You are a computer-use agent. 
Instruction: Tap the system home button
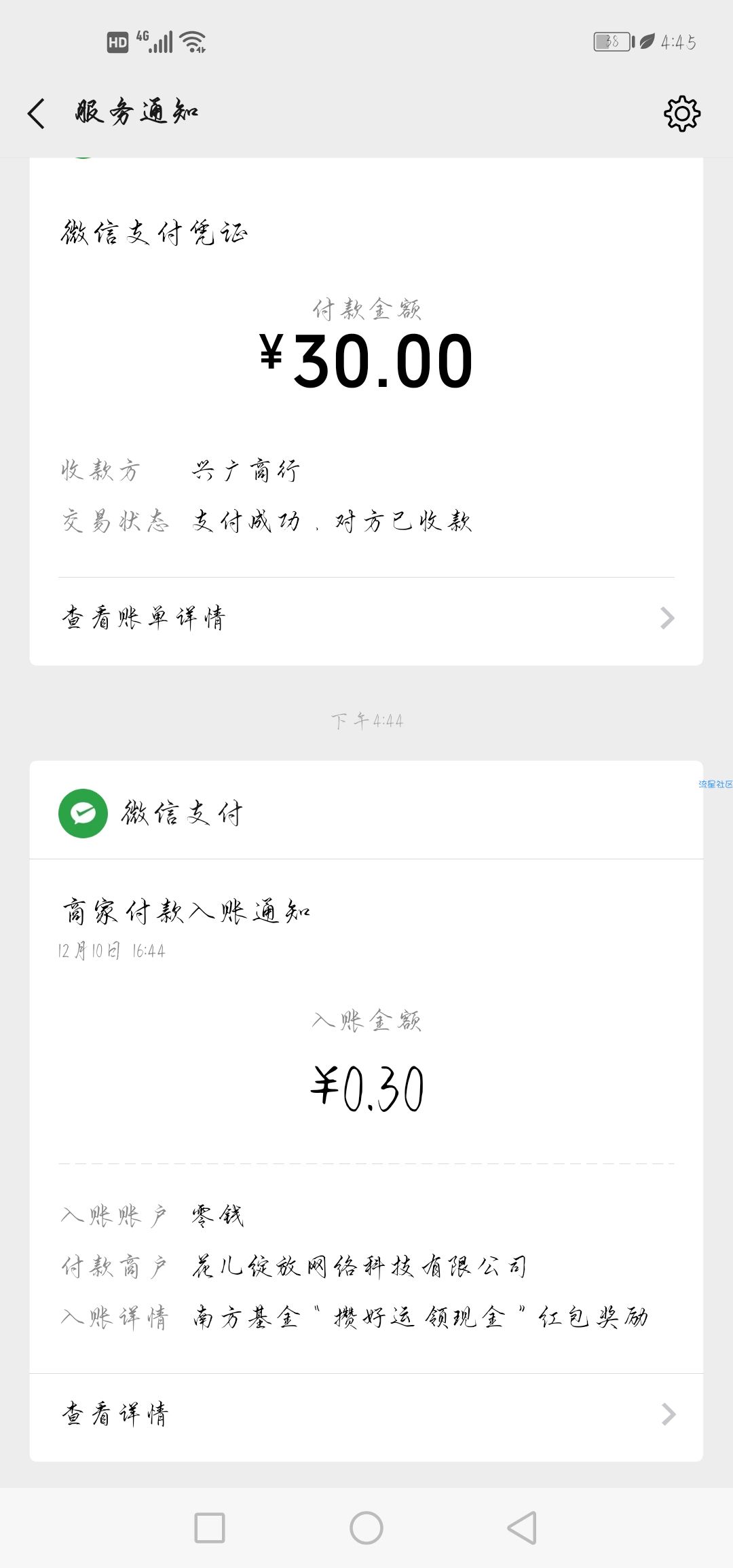(366, 1528)
